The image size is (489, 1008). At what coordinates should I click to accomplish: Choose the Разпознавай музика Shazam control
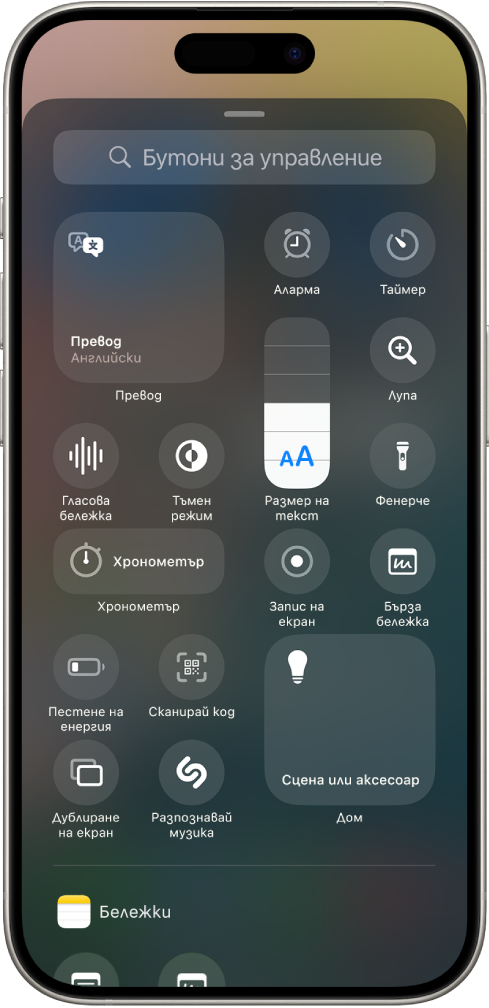coord(191,772)
